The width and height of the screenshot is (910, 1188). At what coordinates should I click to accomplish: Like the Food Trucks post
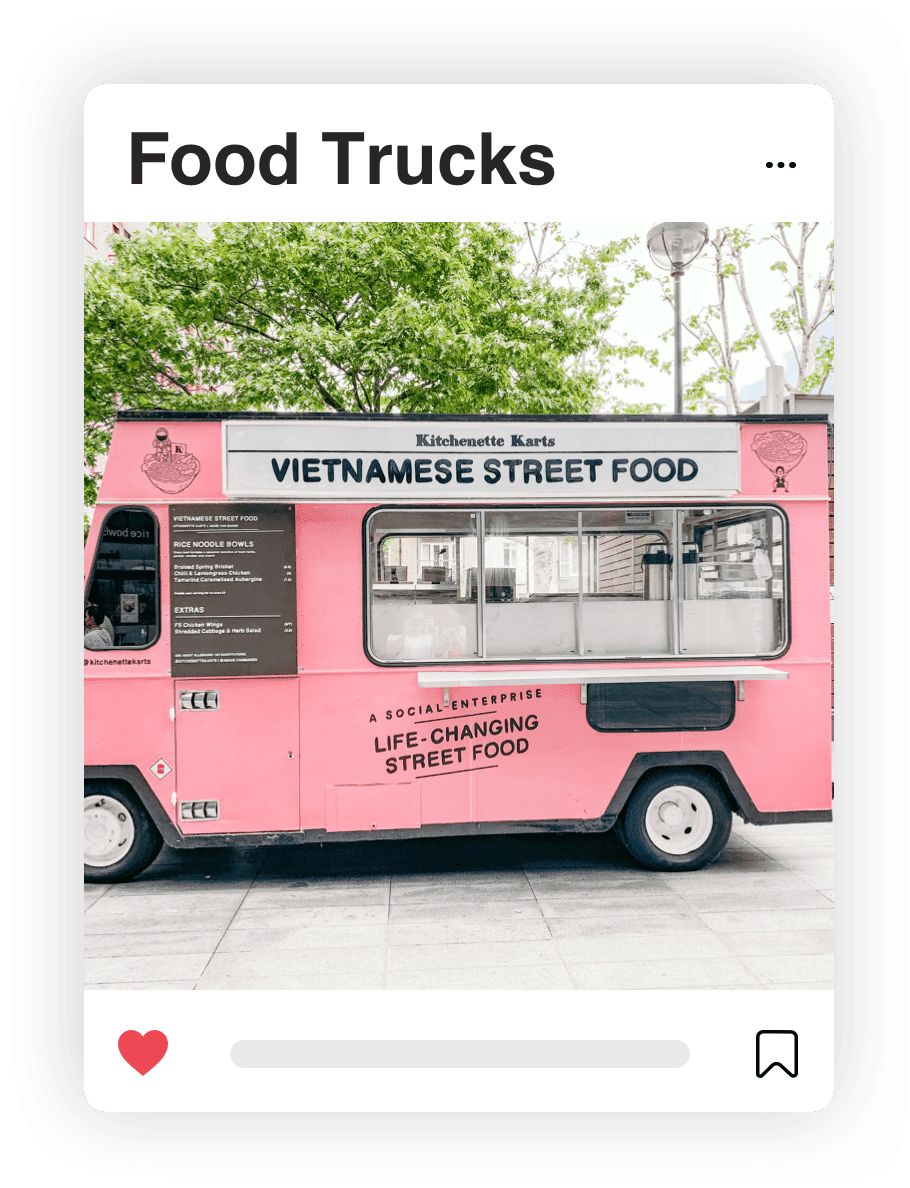[x=143, y=1053]
